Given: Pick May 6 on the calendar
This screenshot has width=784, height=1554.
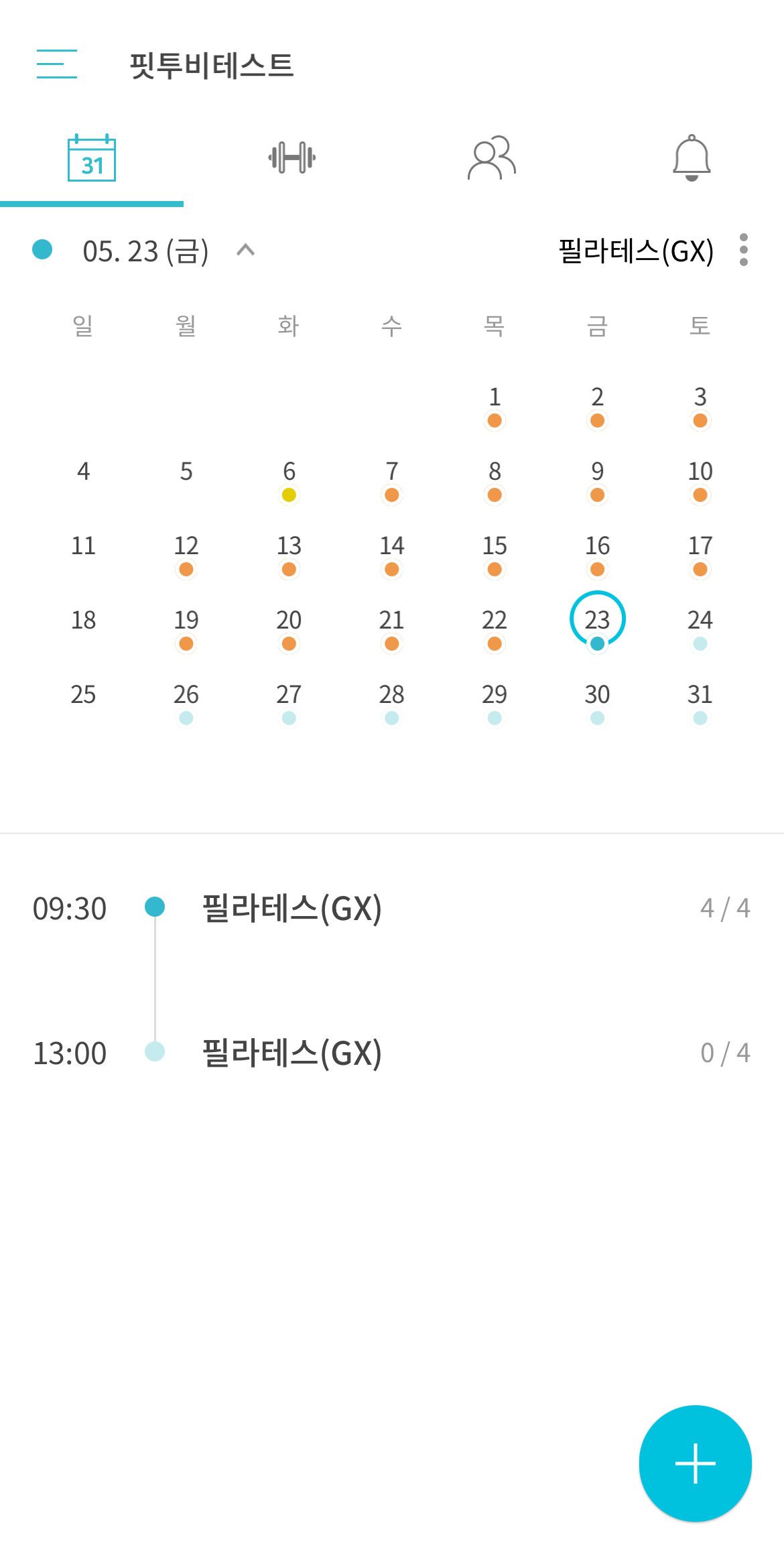Looking at the screenshot, I should [289, 478].
